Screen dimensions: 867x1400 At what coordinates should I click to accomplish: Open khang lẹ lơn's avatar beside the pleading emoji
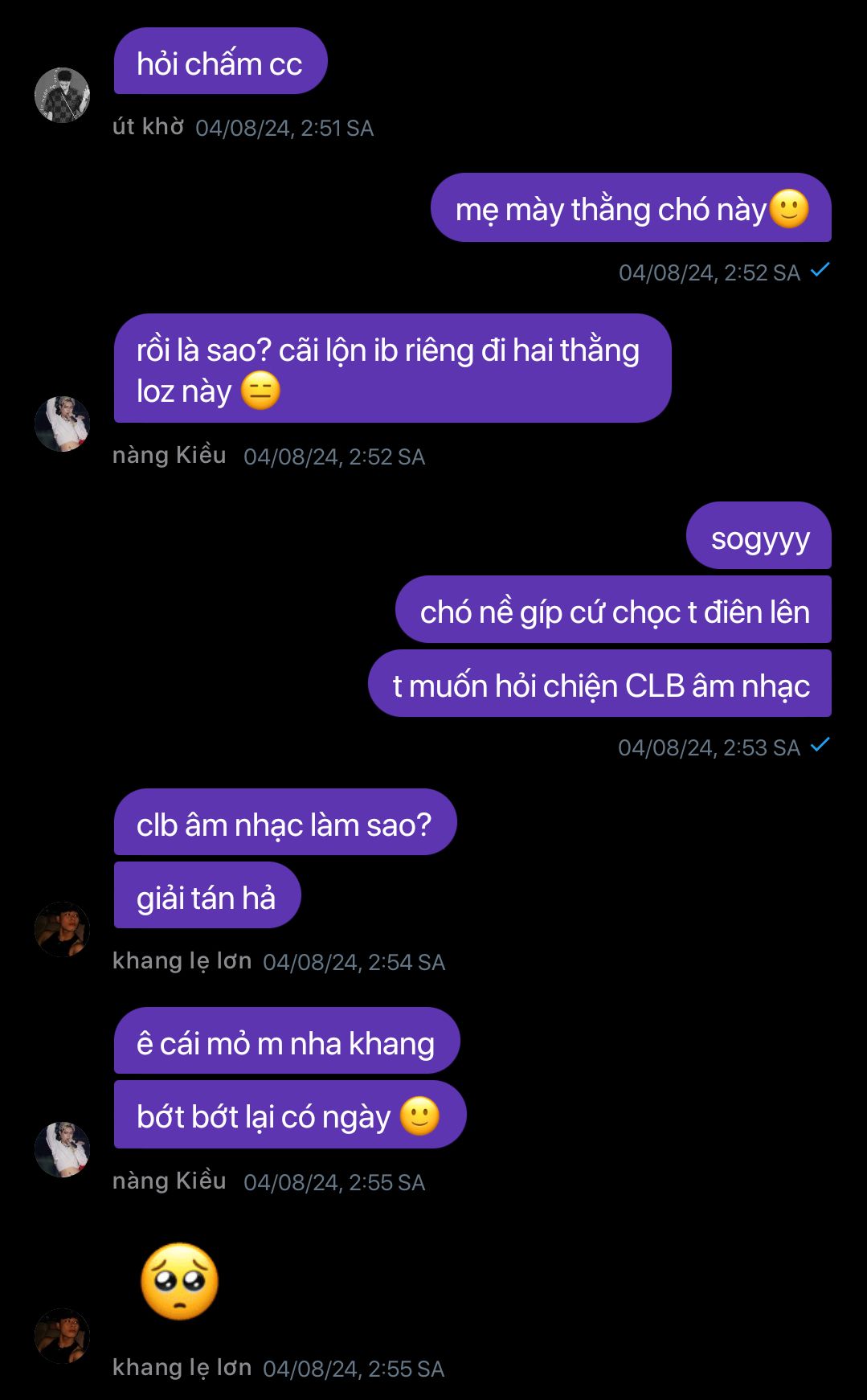(62, 1336)
